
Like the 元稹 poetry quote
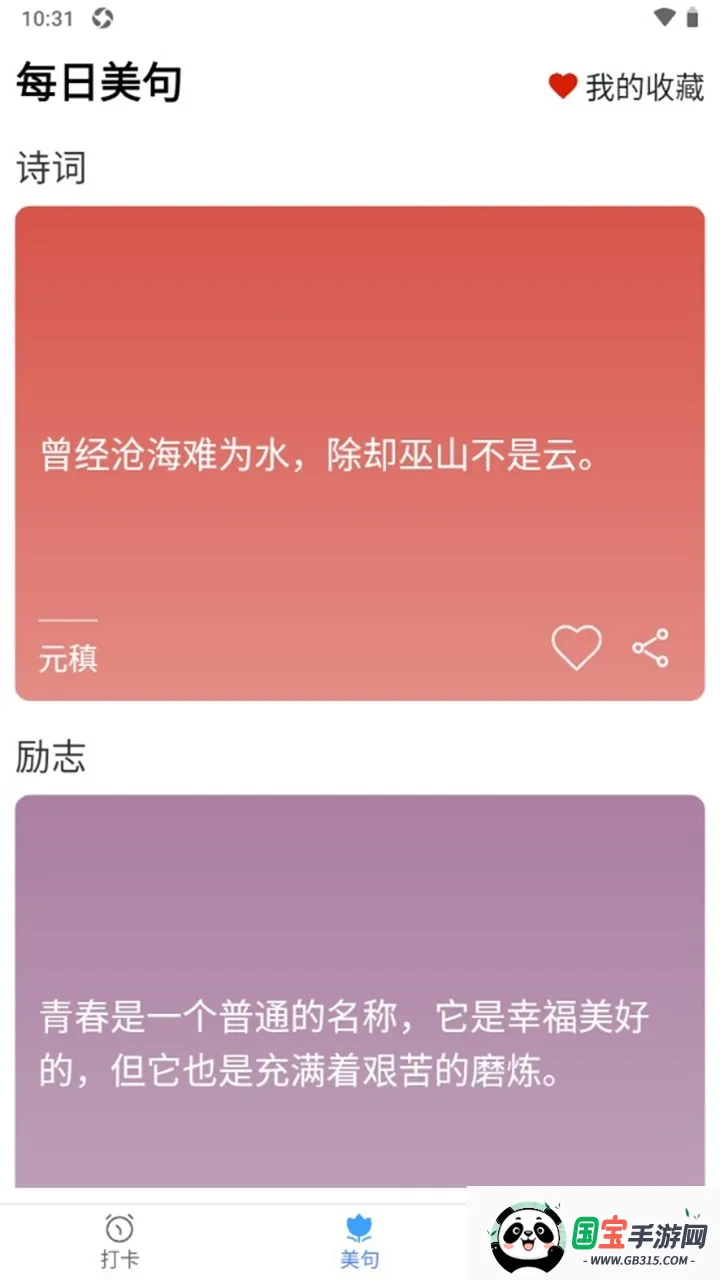[577, 648]
